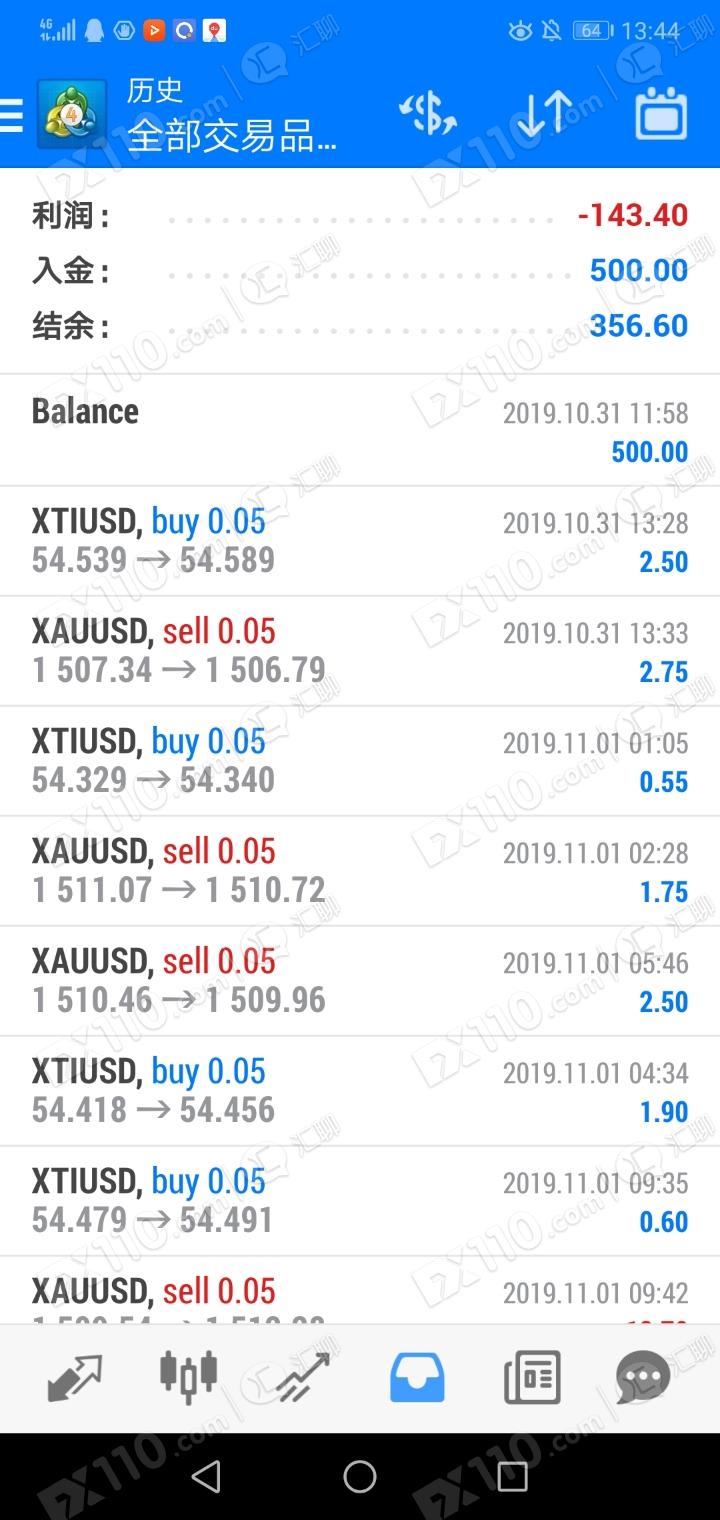Switch to the Quotes tab
Viewport: 720px width, 1520px height.
tap(75, 1378)
